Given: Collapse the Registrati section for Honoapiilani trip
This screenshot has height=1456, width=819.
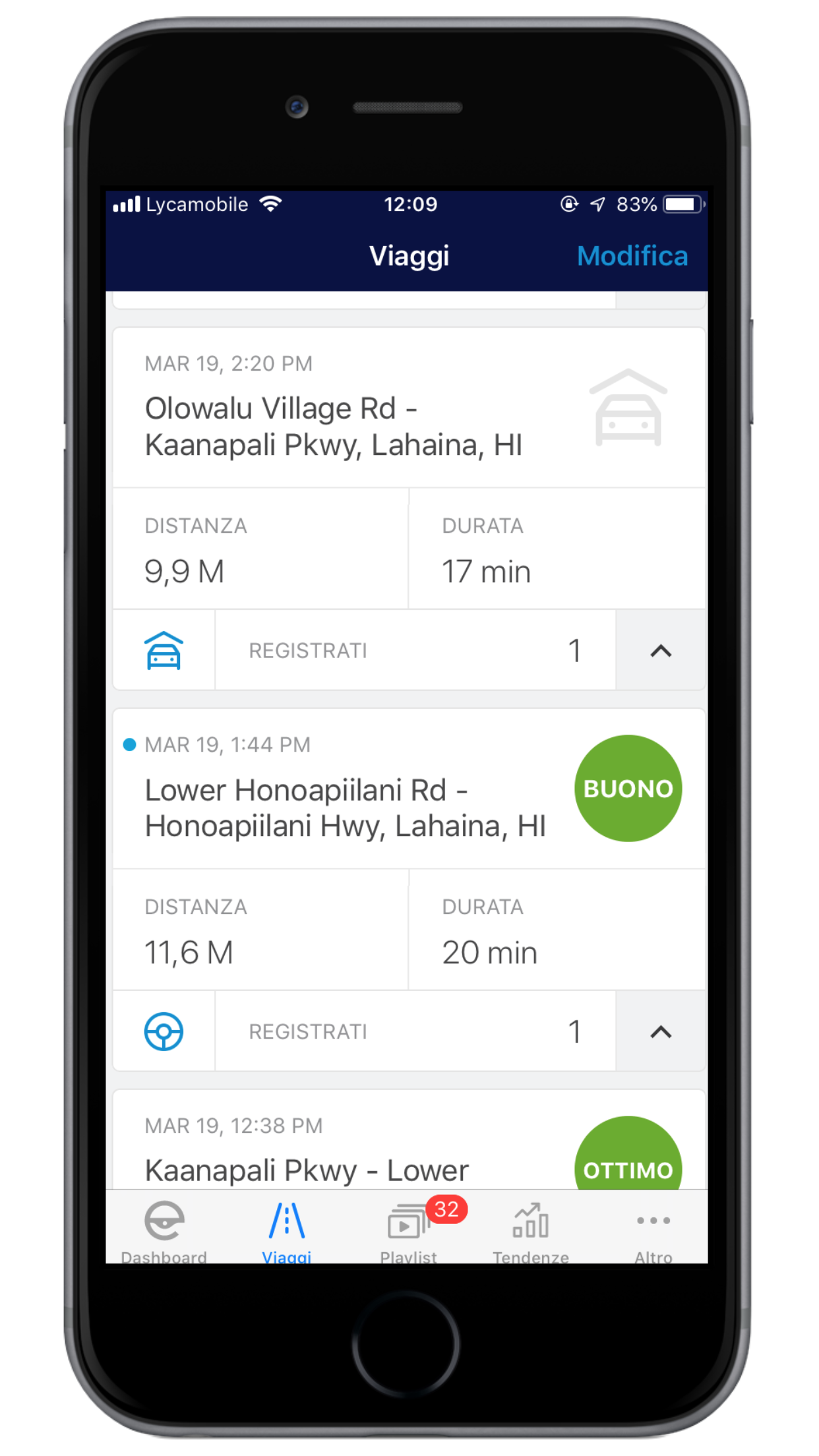Looking at the screenshot, I should pos(660,1032).
